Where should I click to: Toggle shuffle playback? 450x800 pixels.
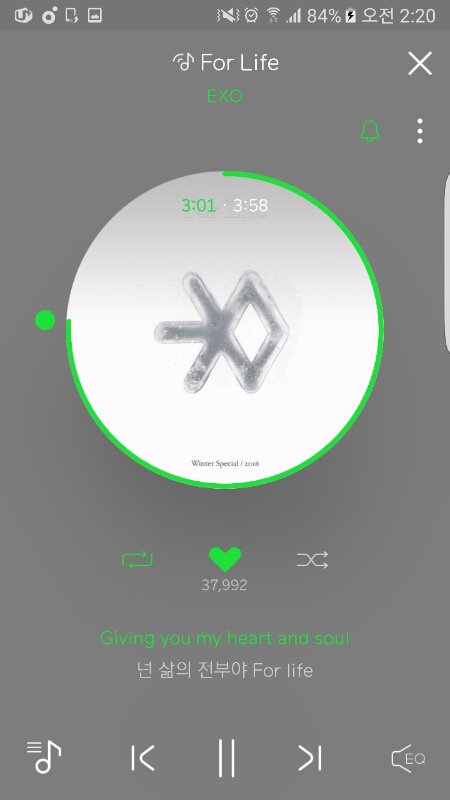click(x=312, y=560)
